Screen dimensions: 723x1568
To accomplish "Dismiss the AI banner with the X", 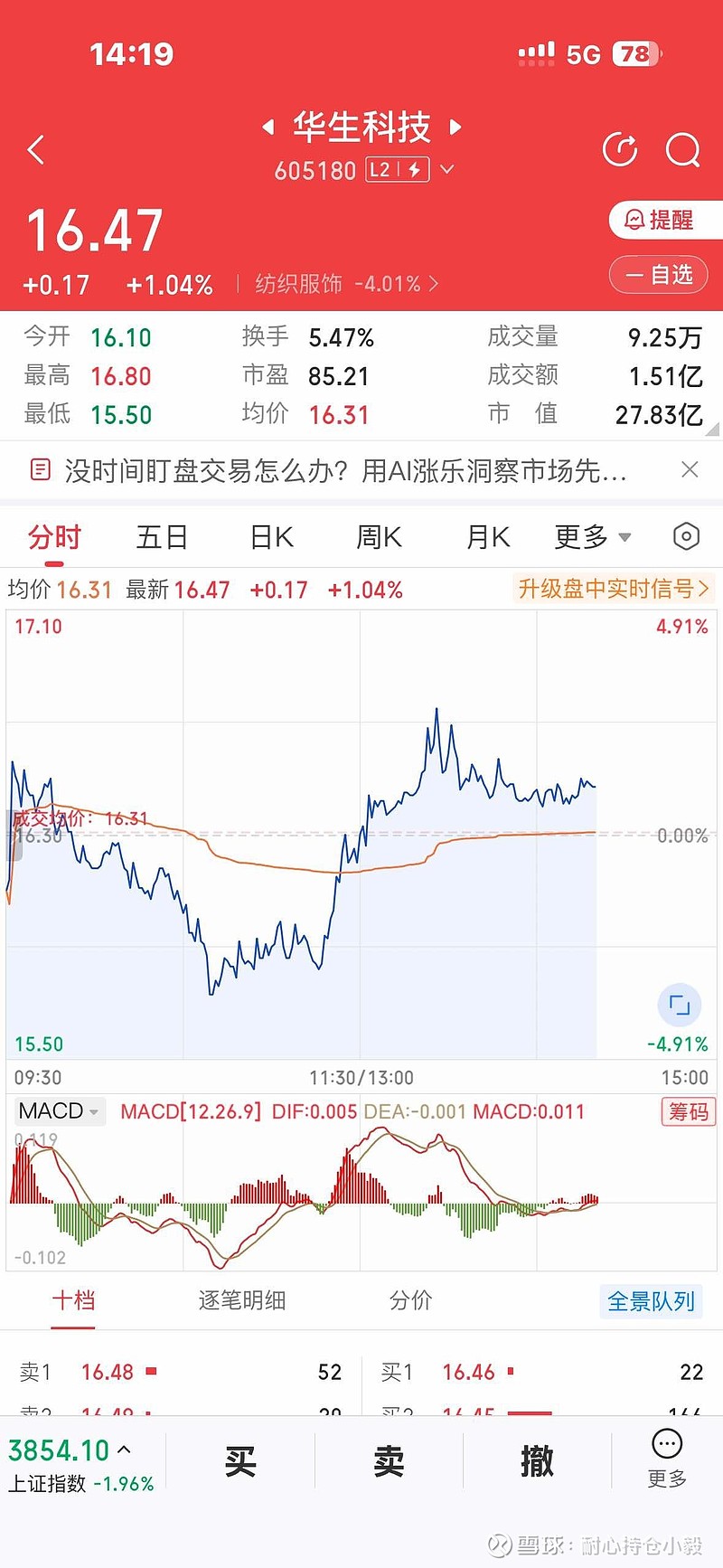I will click(x=690, y=470).
